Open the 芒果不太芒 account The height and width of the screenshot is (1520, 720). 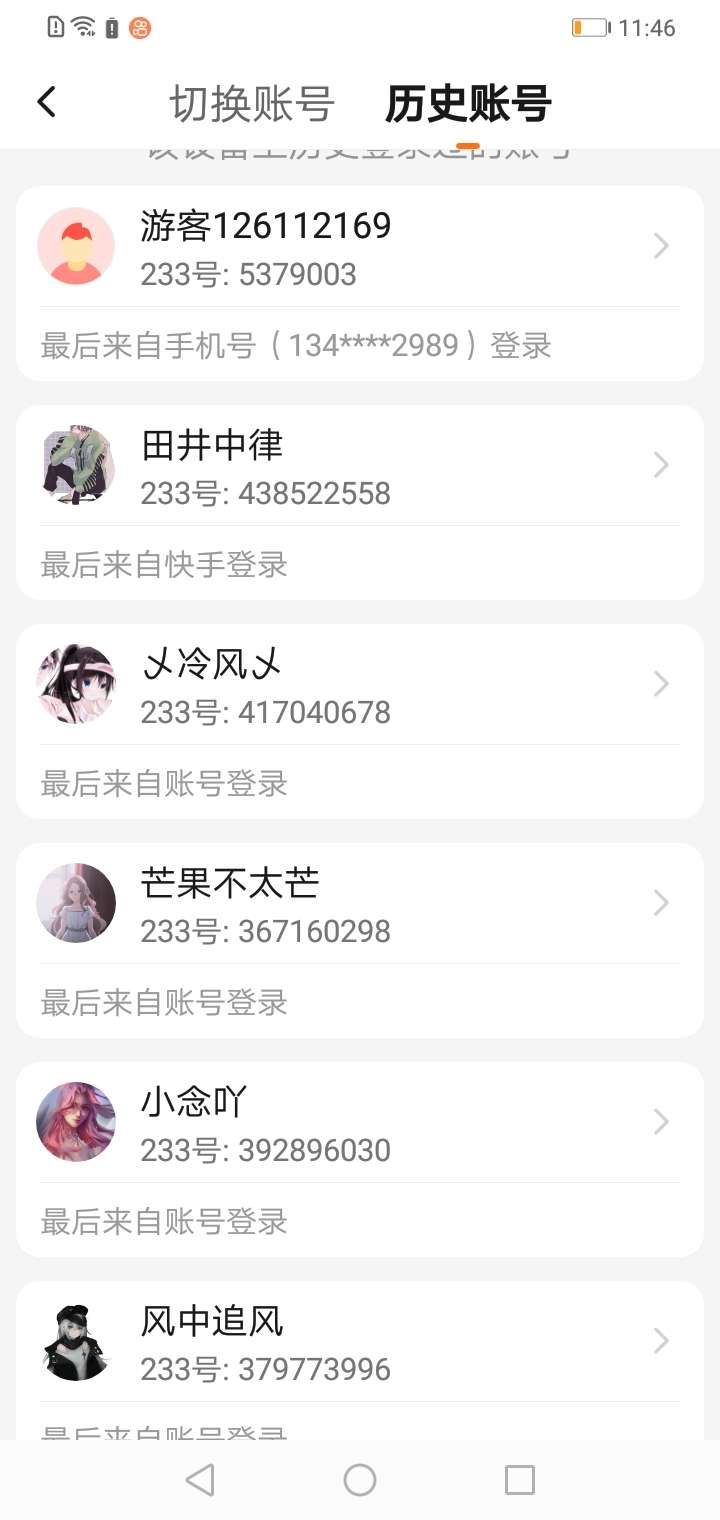[x=360, y=905]
